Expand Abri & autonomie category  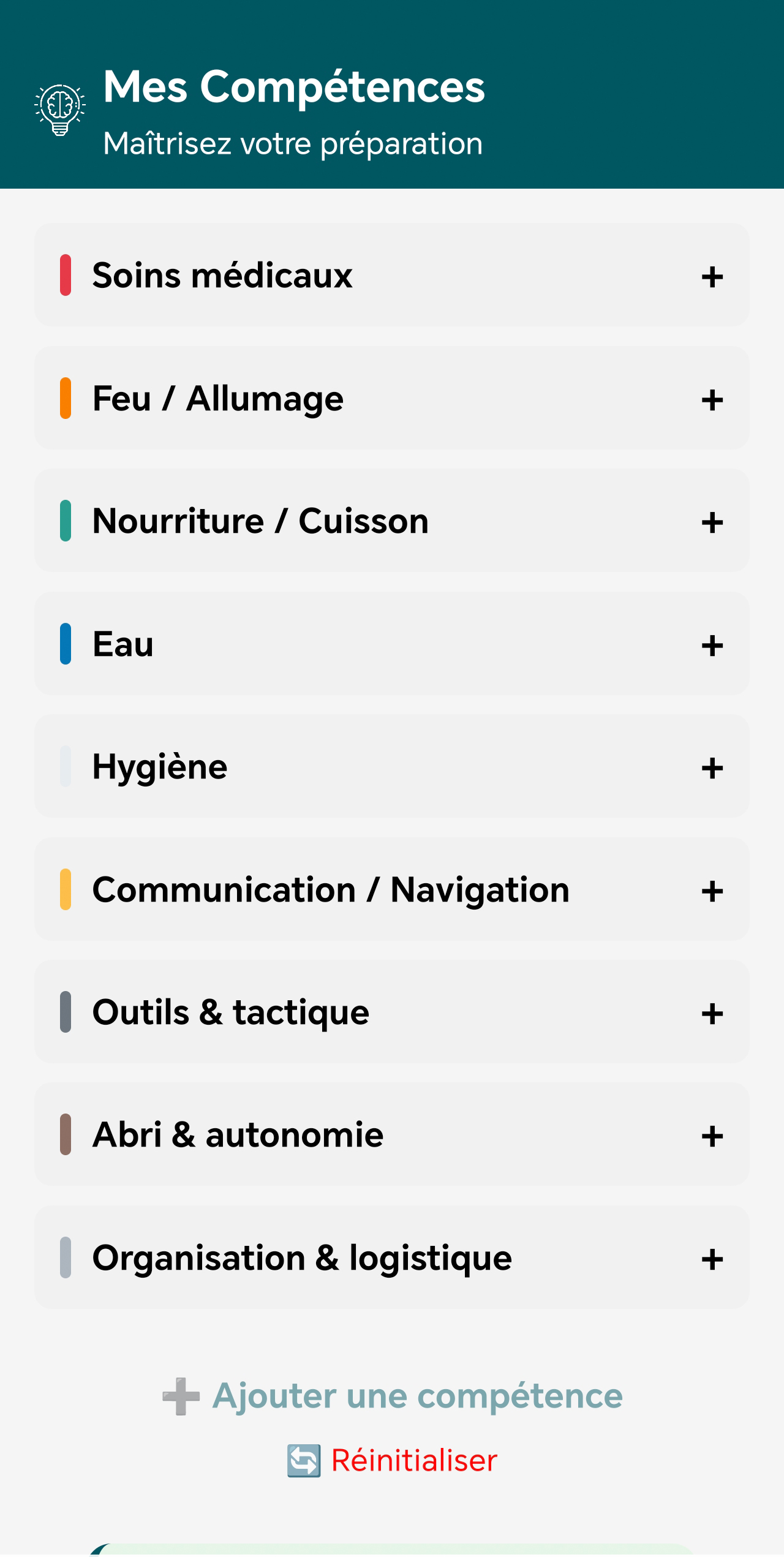click(x=392, y=1134)
